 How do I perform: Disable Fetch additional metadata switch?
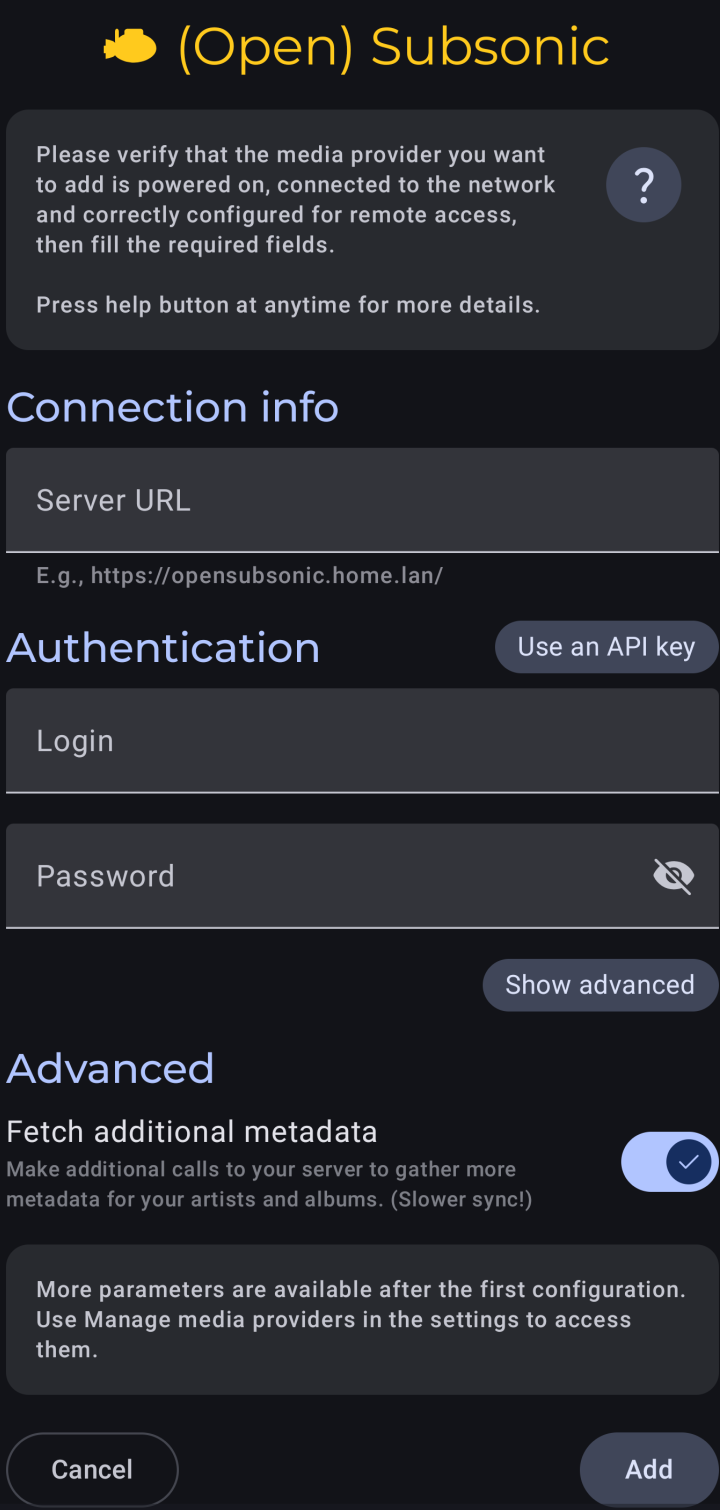point(669,1162)
